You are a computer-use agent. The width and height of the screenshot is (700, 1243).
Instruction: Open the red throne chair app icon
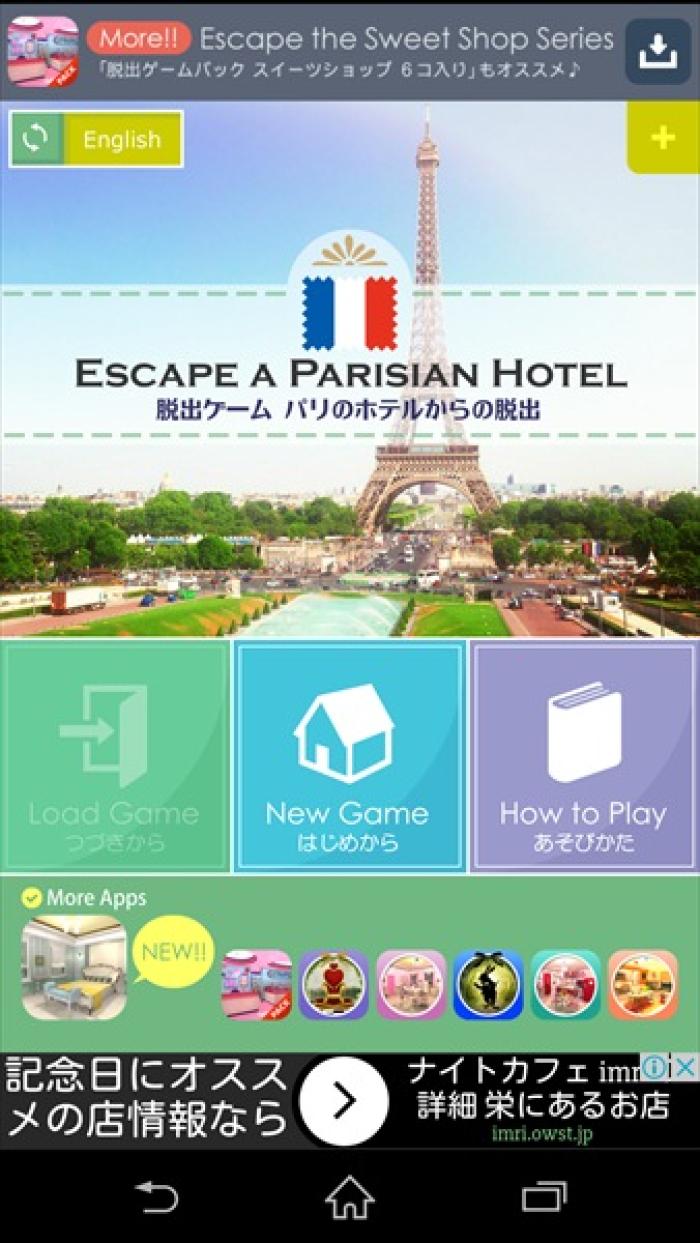[x=333, y=985]
